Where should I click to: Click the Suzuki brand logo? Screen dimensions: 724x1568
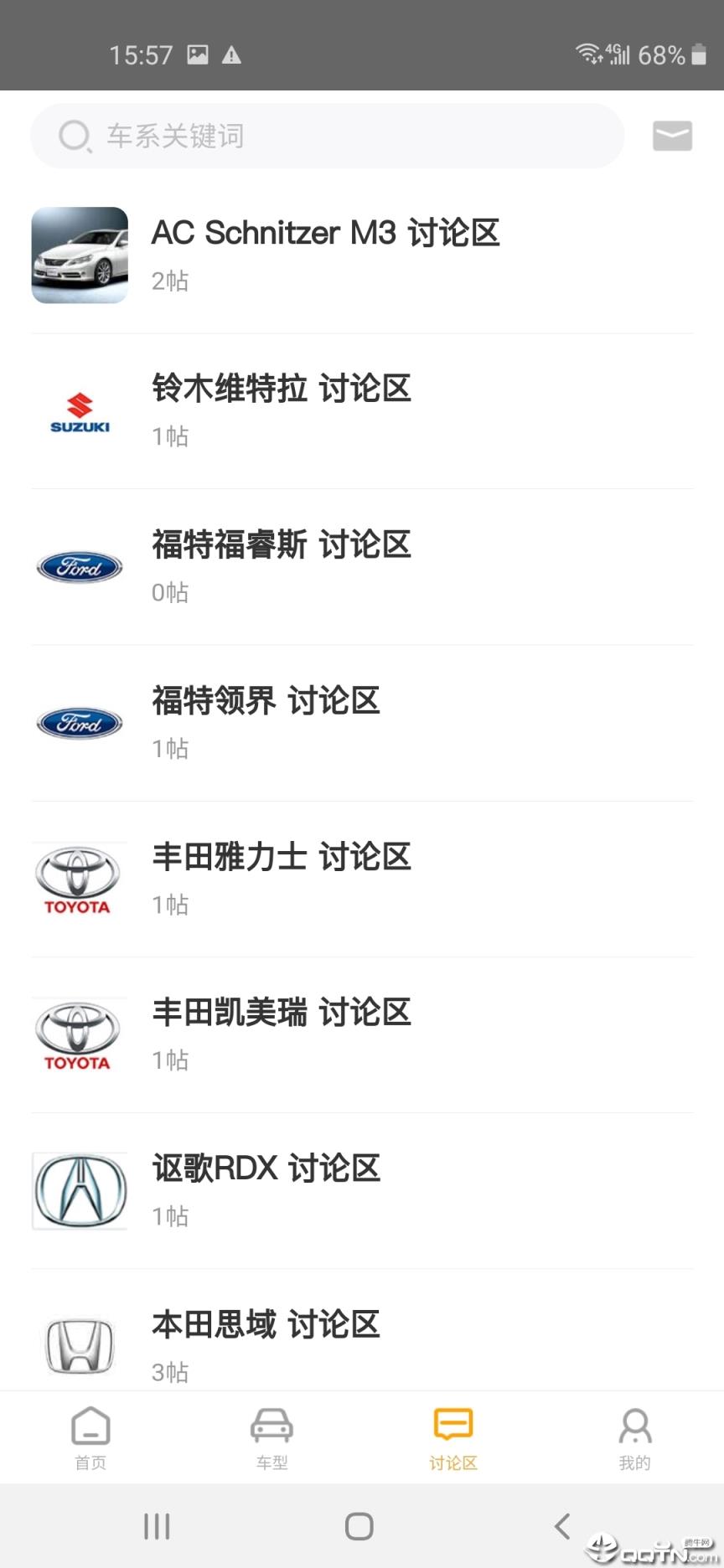click(79, 410)
